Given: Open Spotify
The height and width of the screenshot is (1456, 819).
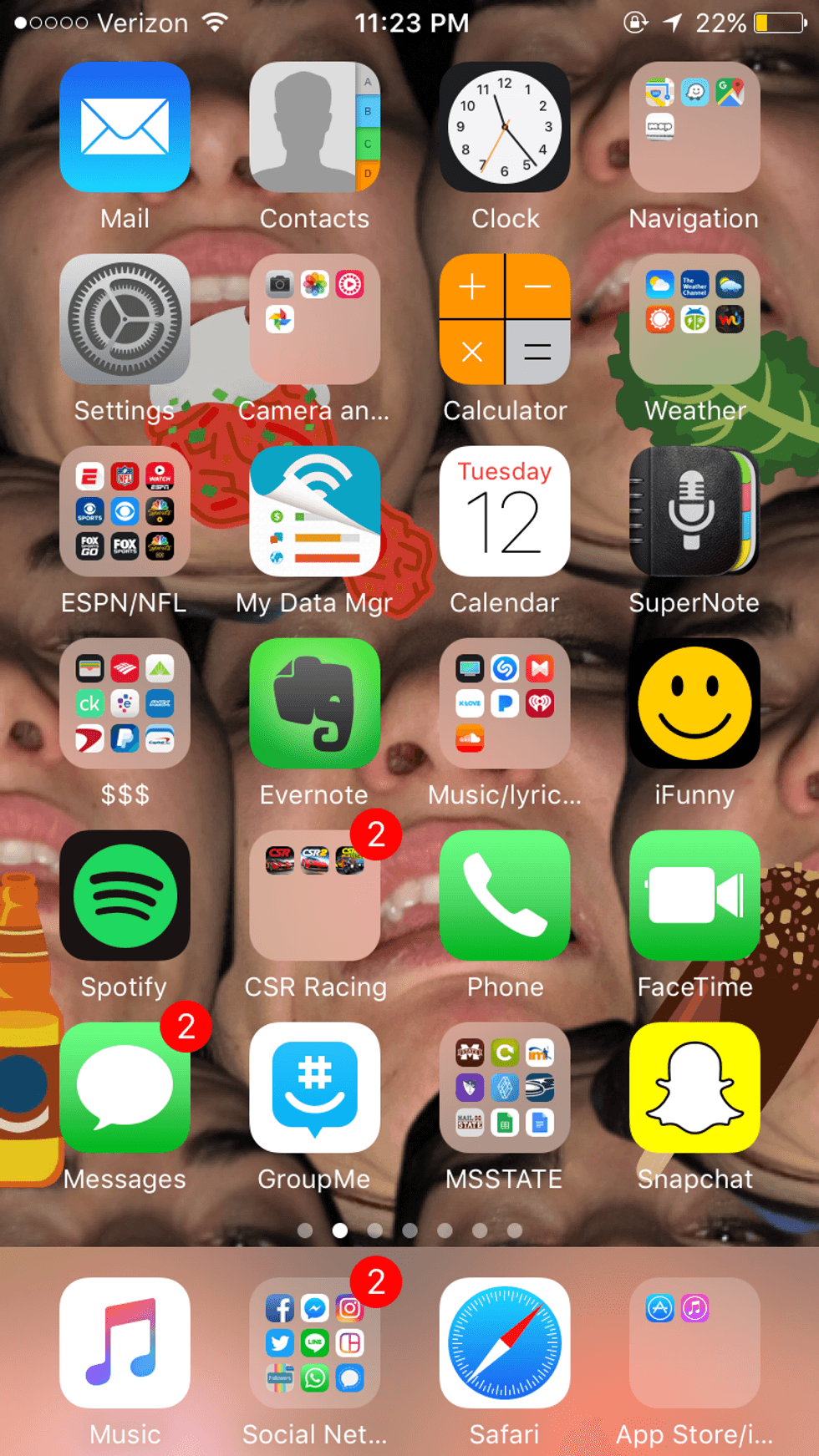Looking at the screenshot, I should click(125, 895).
